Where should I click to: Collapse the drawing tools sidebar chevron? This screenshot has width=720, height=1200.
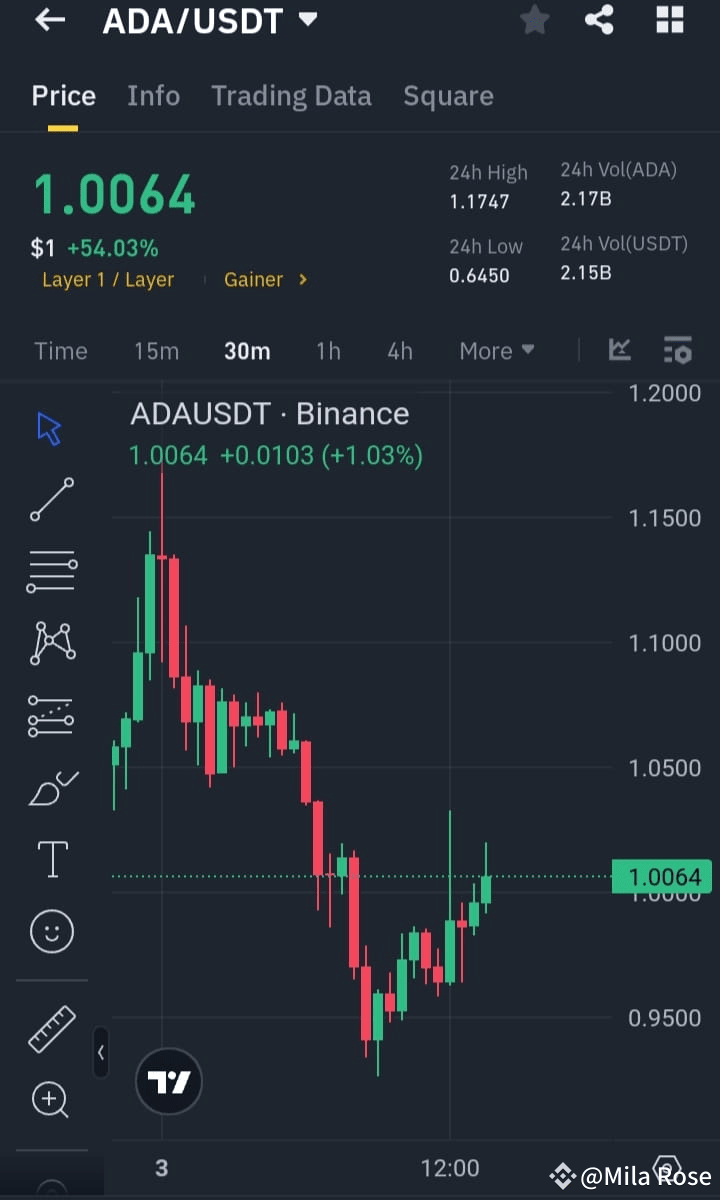tap(101, 1053)
